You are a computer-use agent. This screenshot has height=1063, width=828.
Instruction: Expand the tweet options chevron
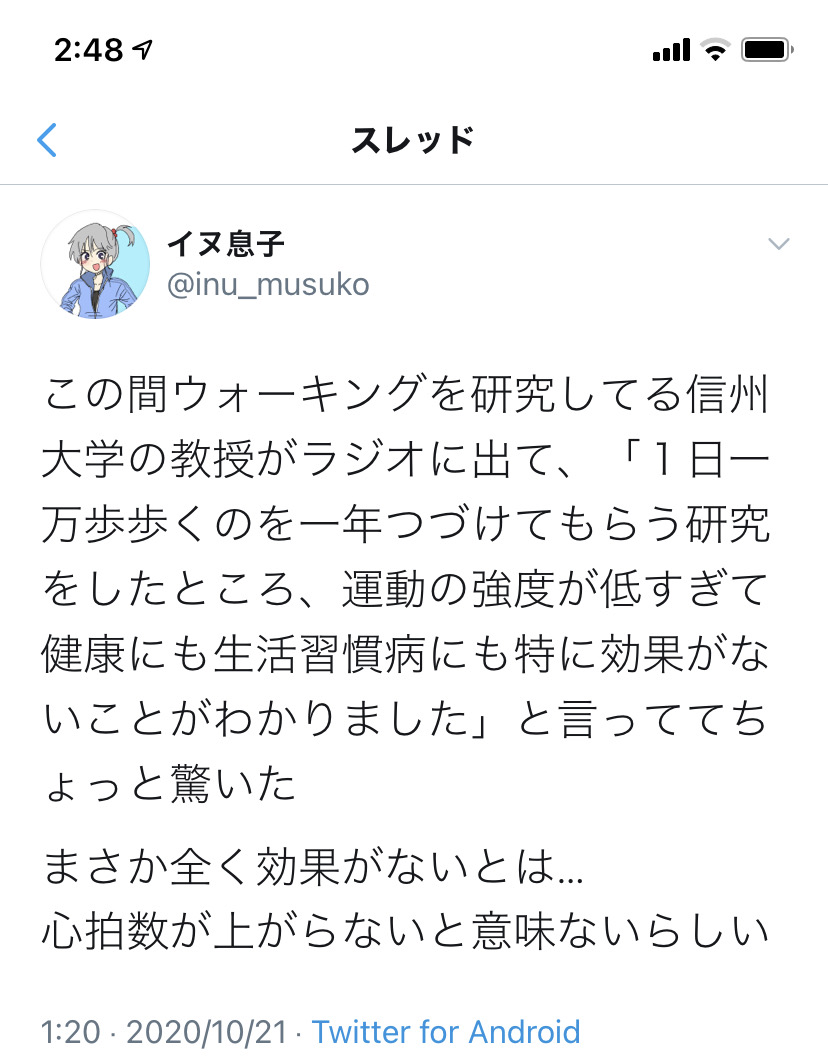[777, 245]
